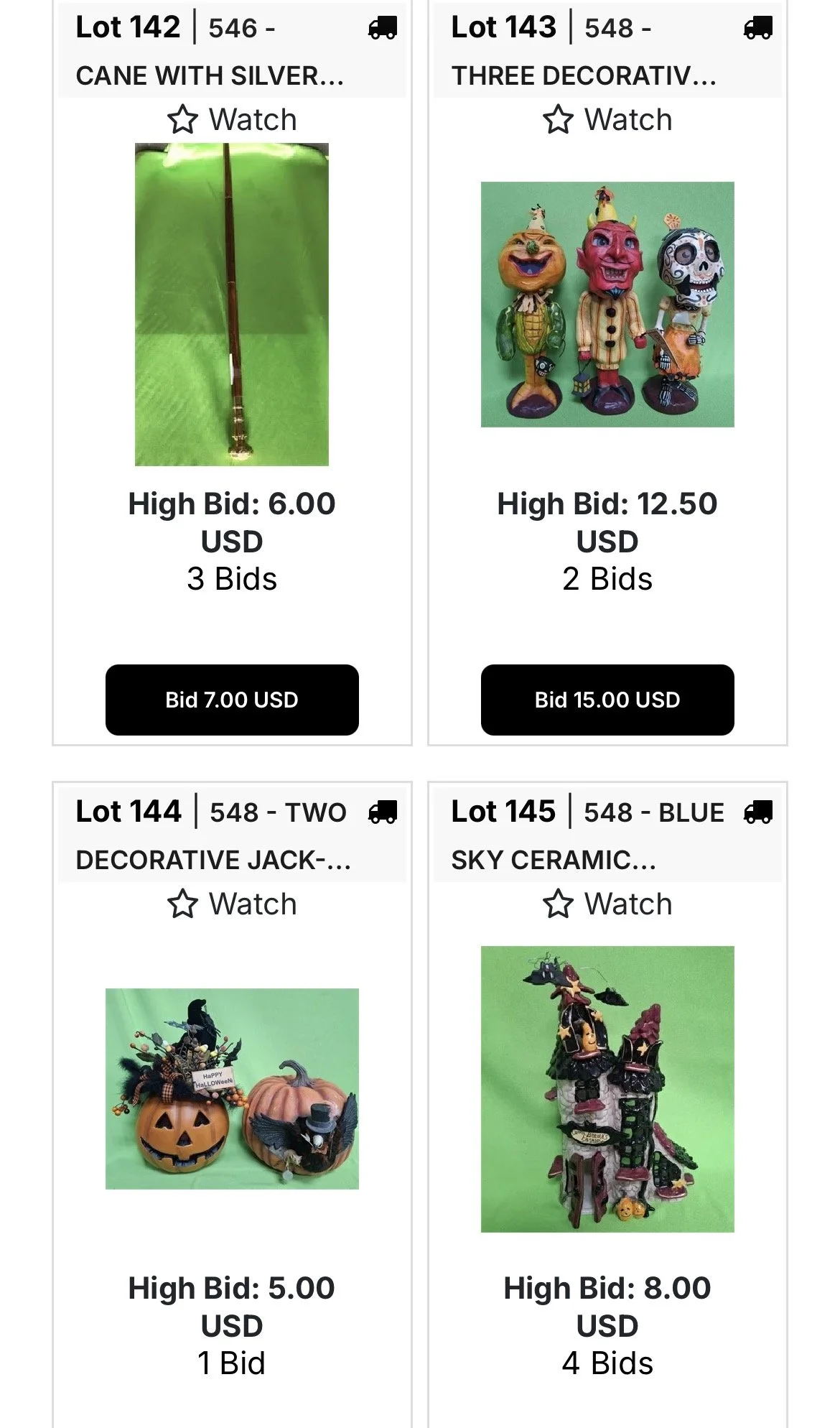Watch Lot 142 cane with silver

pyautogui.click(x=232, y=119)
